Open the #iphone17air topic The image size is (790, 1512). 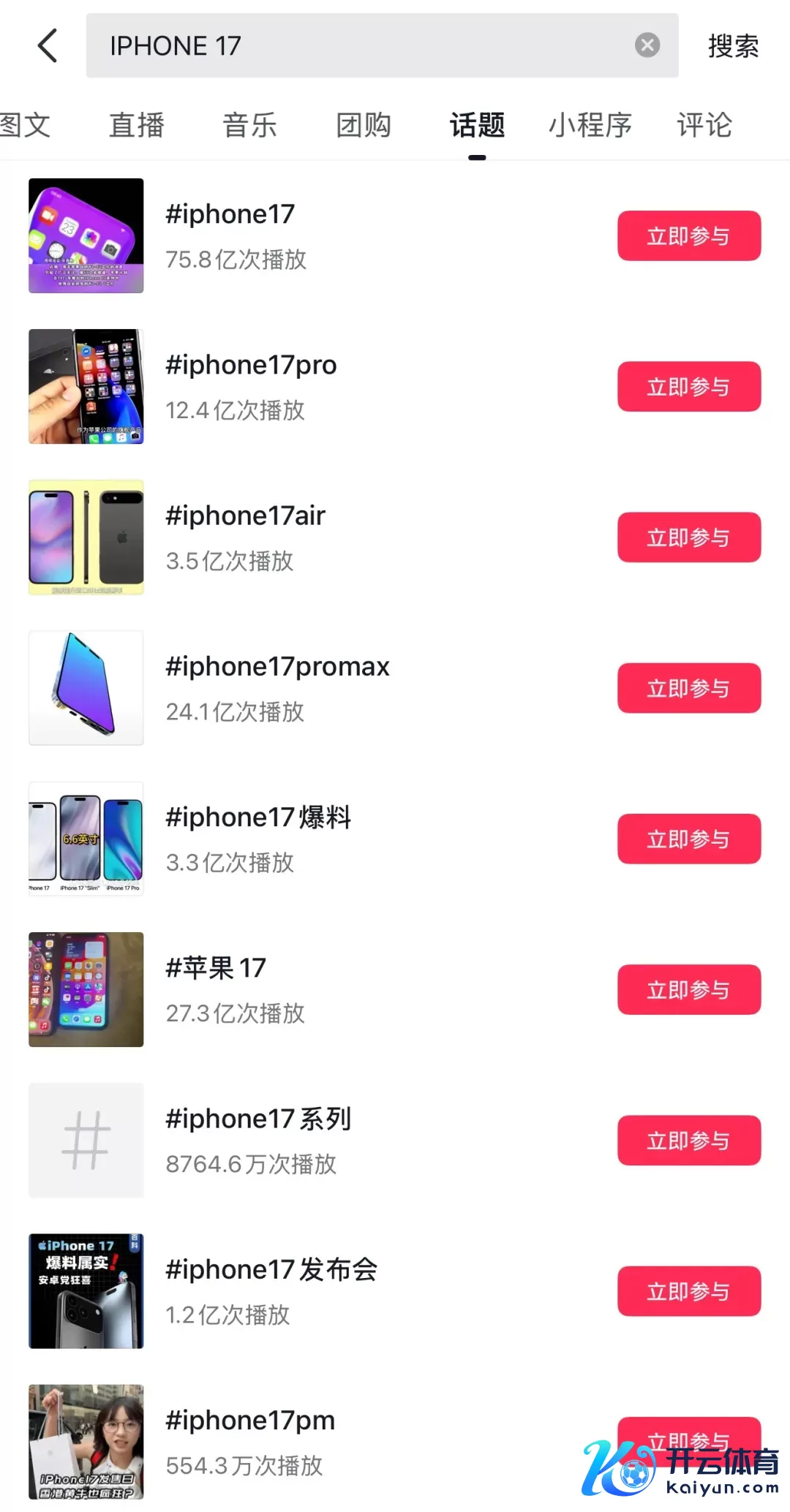click(x=245, y=515)
